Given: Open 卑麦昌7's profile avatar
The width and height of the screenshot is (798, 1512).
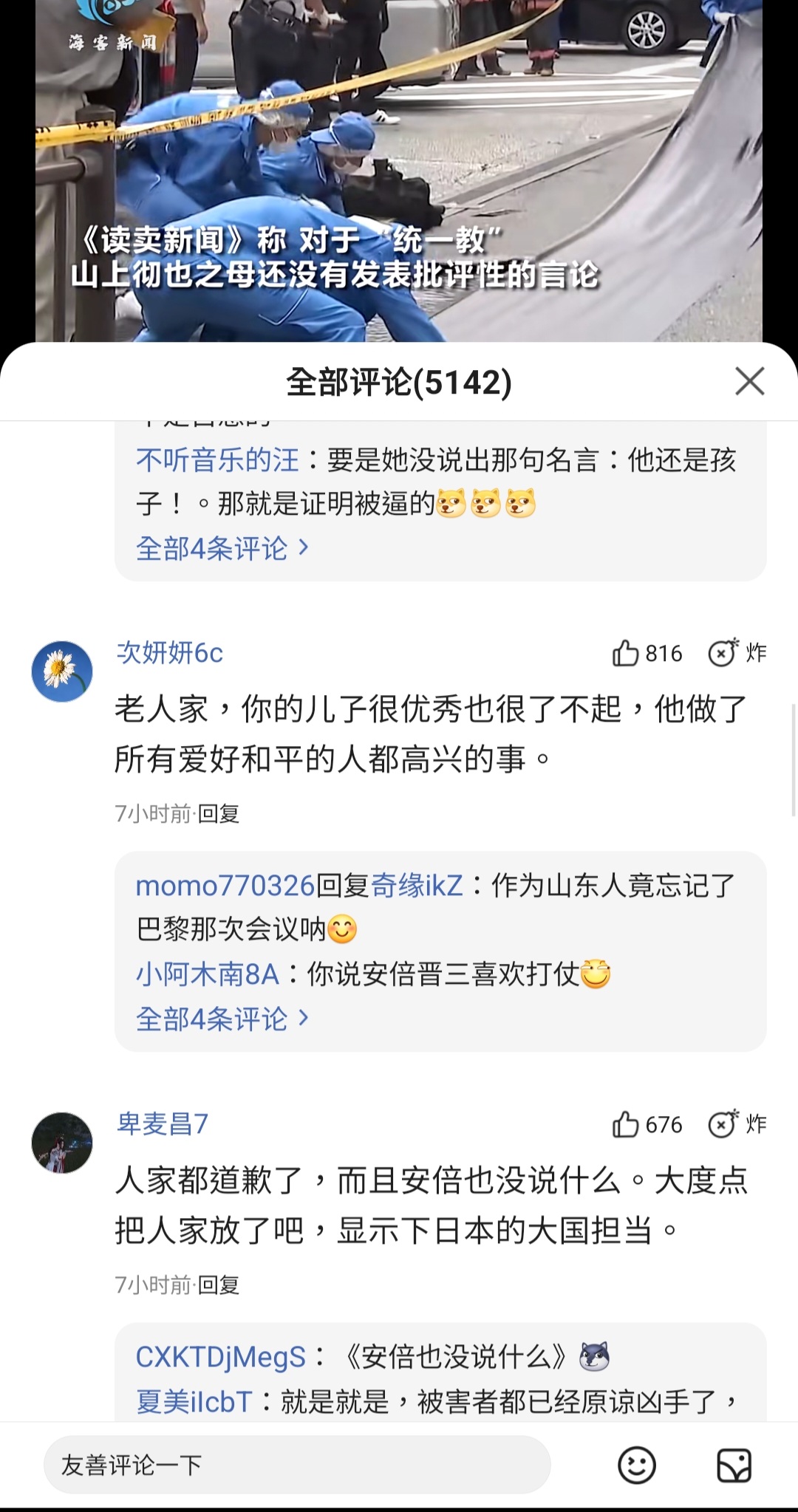Looking at the screenshot, I should tap(62, 1143).
